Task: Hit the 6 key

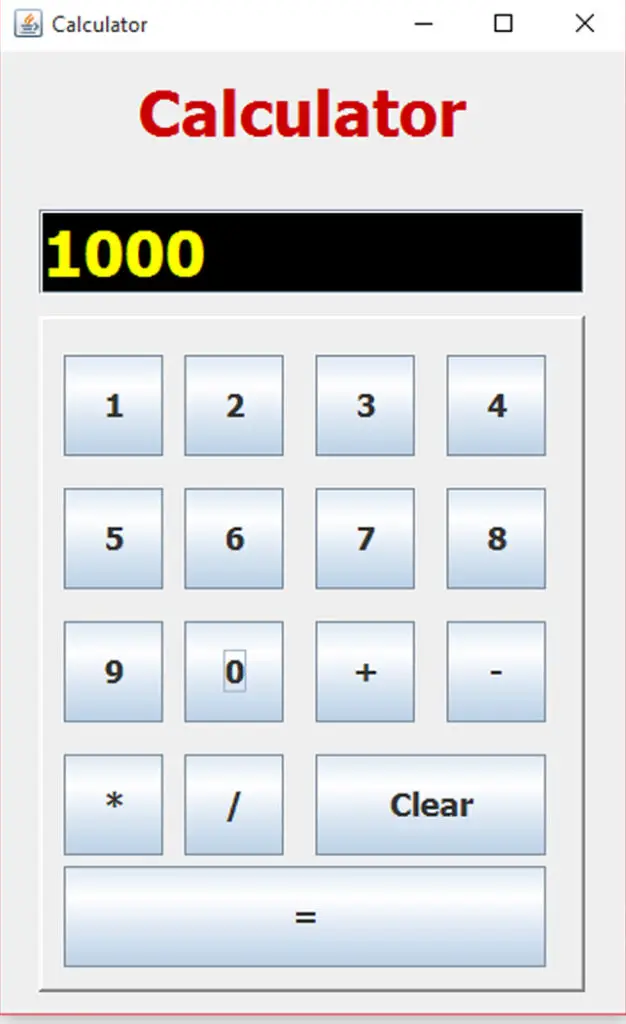Action: click(x=234, y=538)
